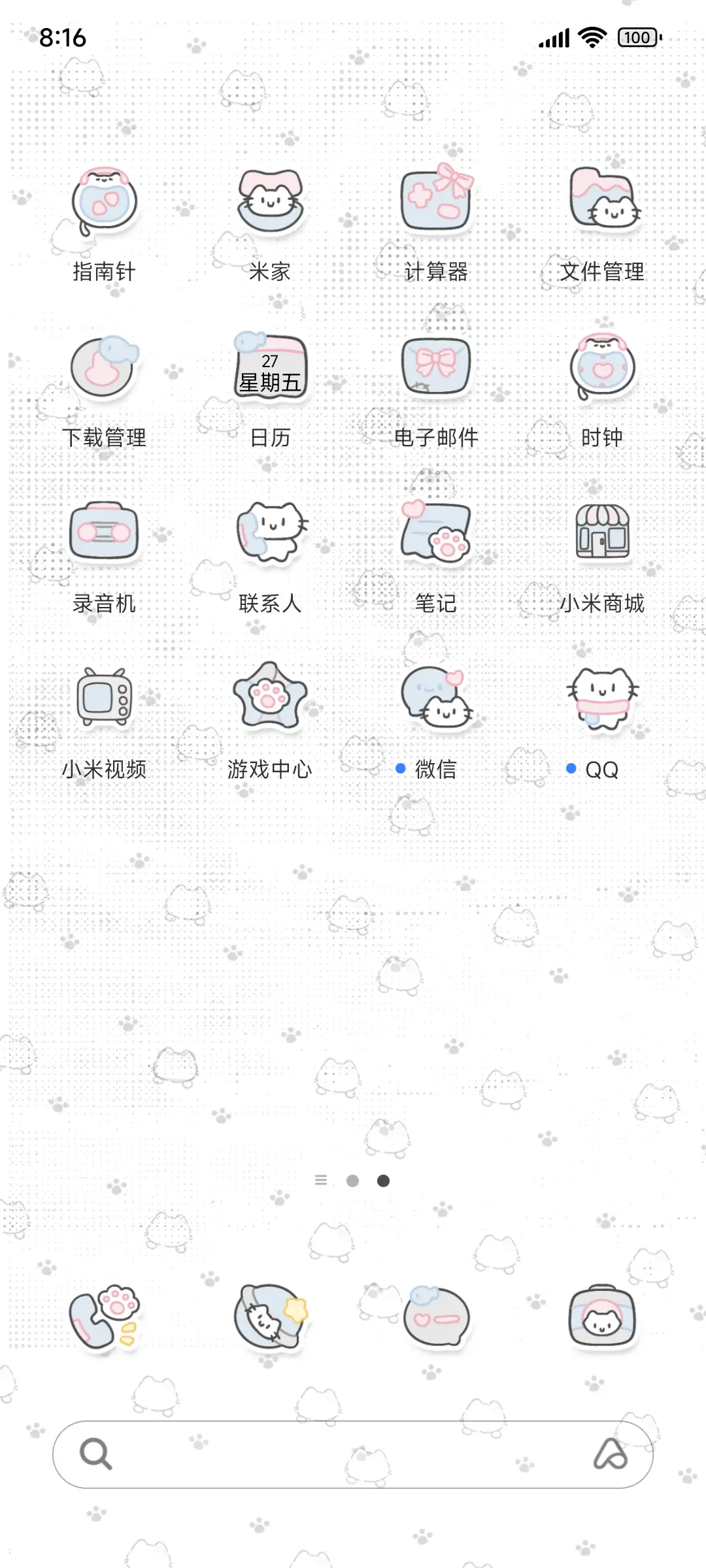Open 联系人 contacts app
The image size is (706, 1568).
tap(270, 532)
